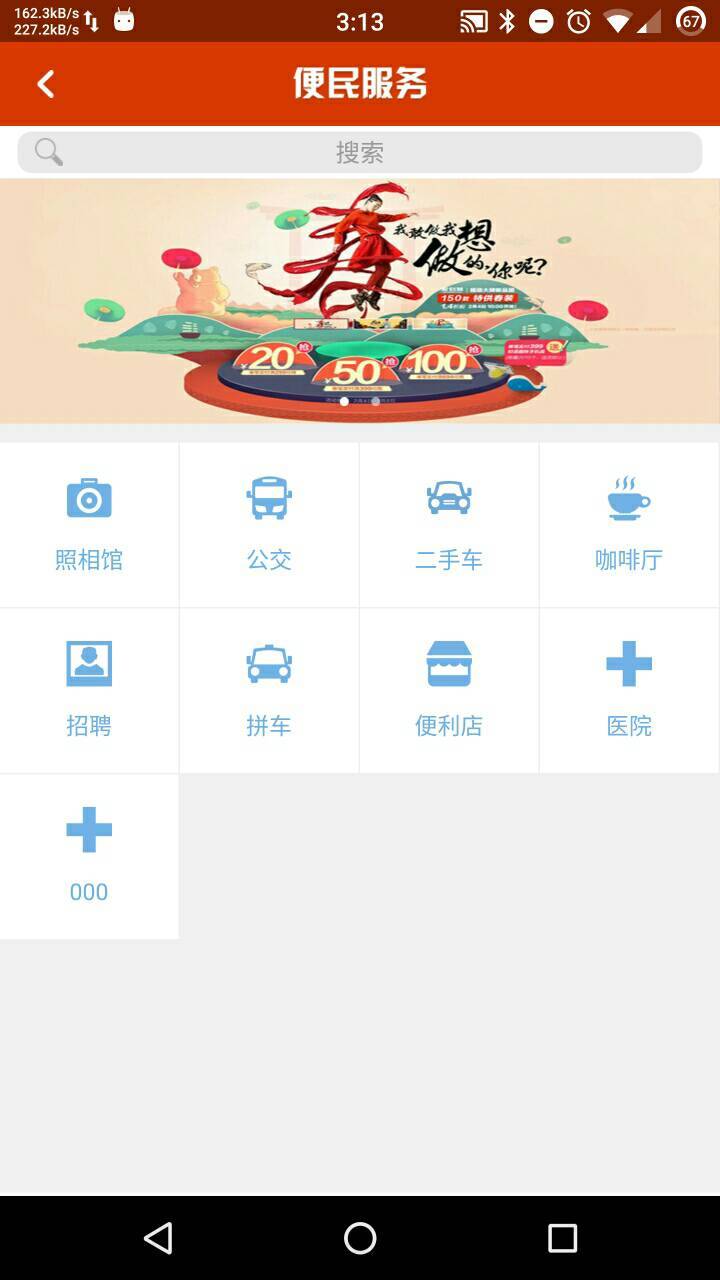Image resolution: width=720 pixels, height=1280 pixels.
Task: Choose the 咖啡厅 coffee shop tile
Action: 629,524
